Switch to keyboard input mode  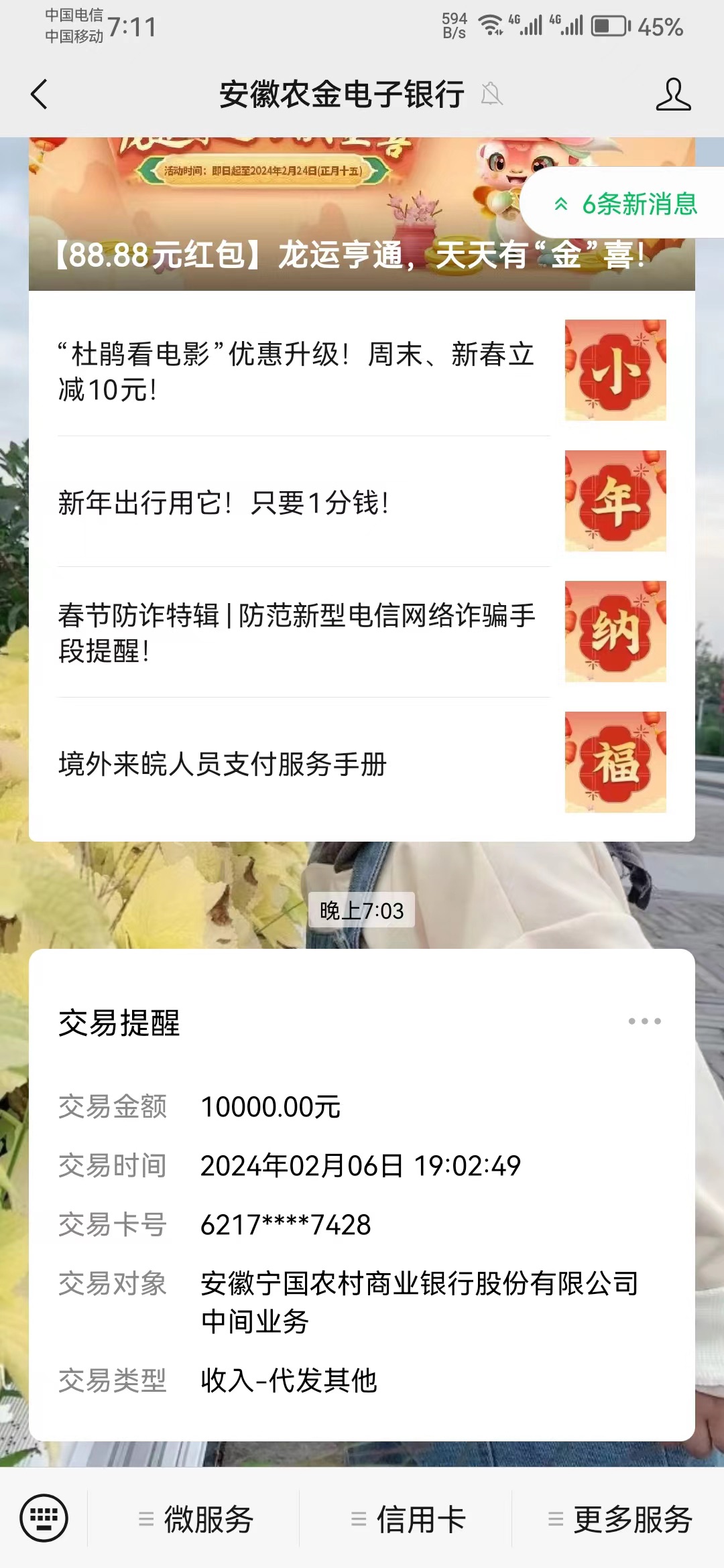point(44,1518)
